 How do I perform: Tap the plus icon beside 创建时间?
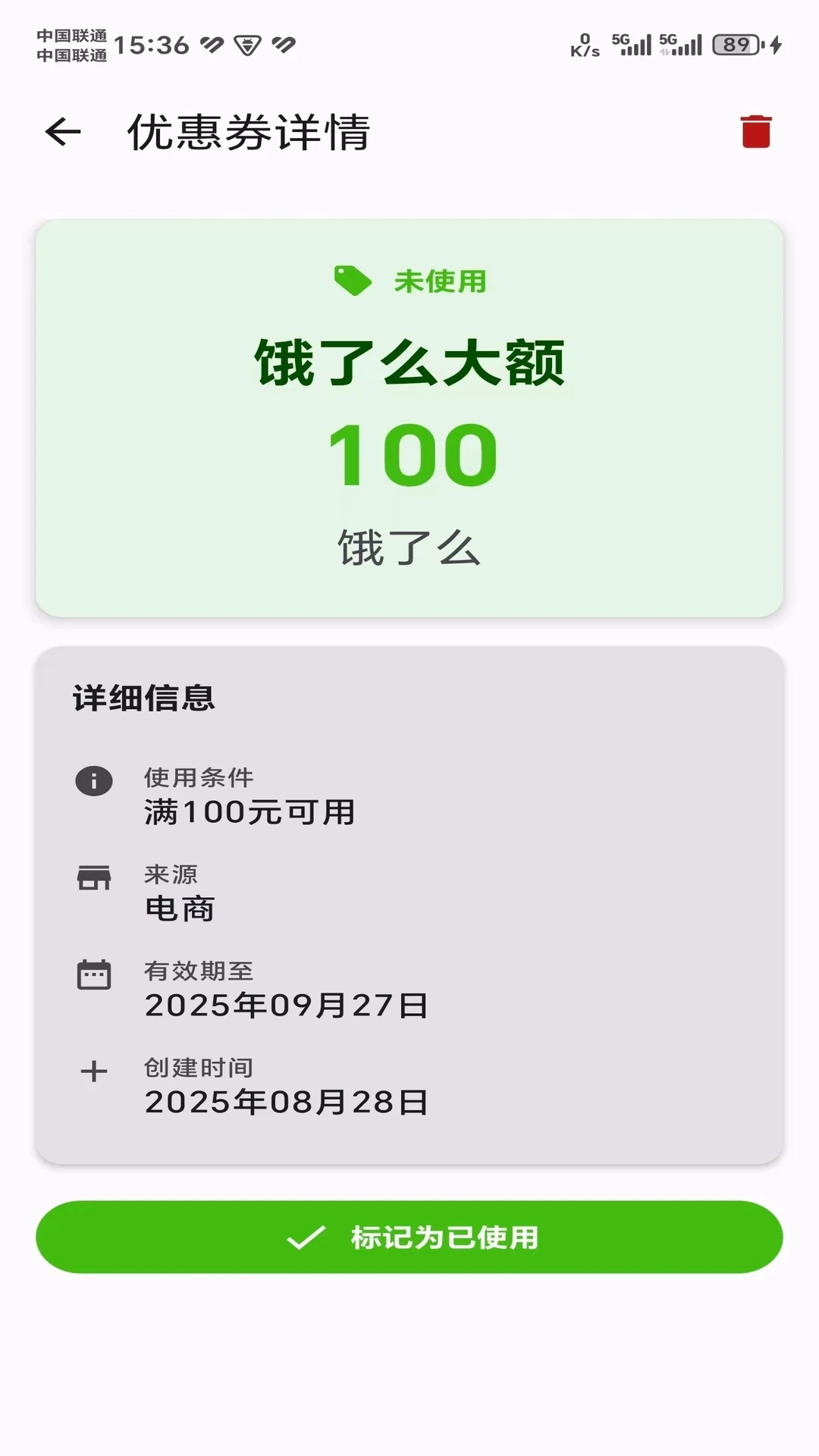pos(93,1070)
